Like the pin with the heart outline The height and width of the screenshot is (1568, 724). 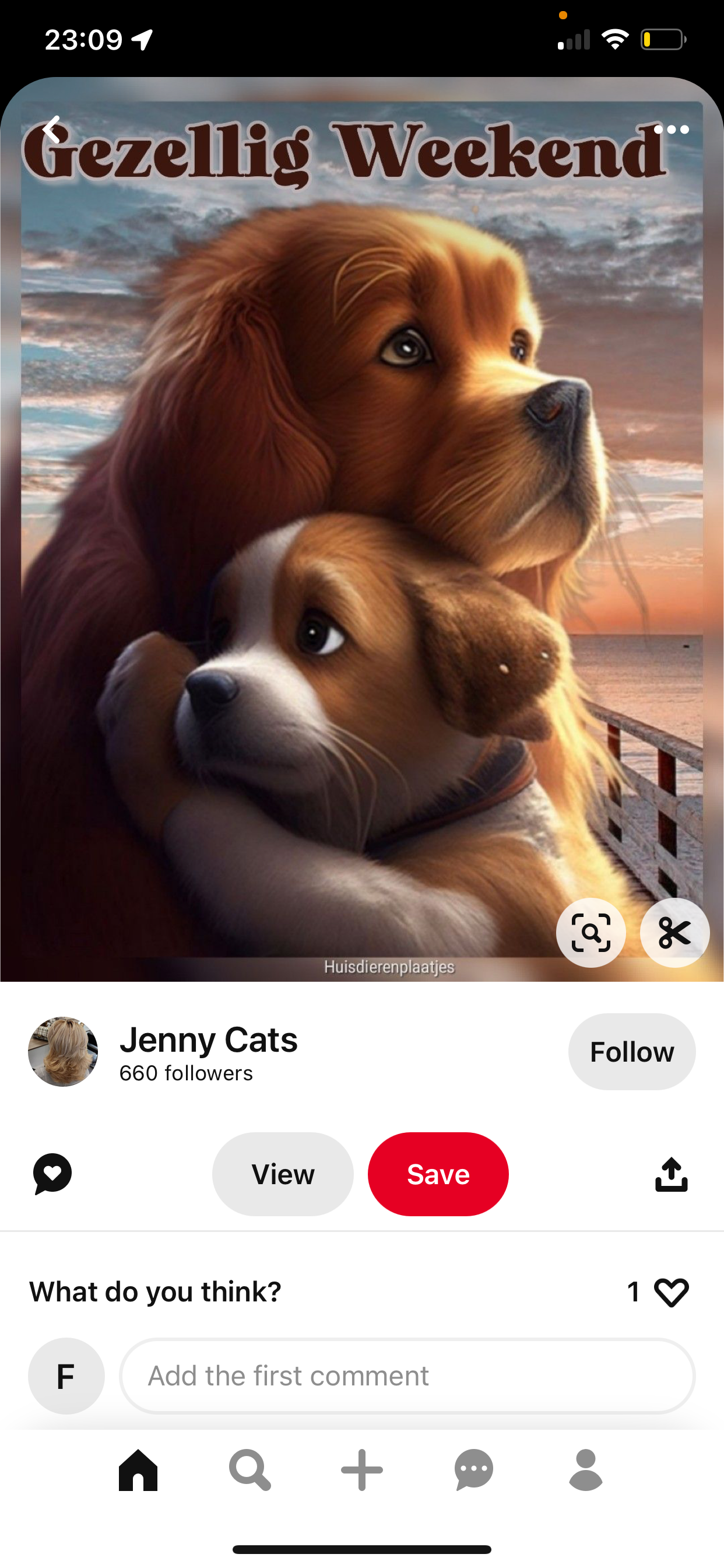pos(671,1291)
